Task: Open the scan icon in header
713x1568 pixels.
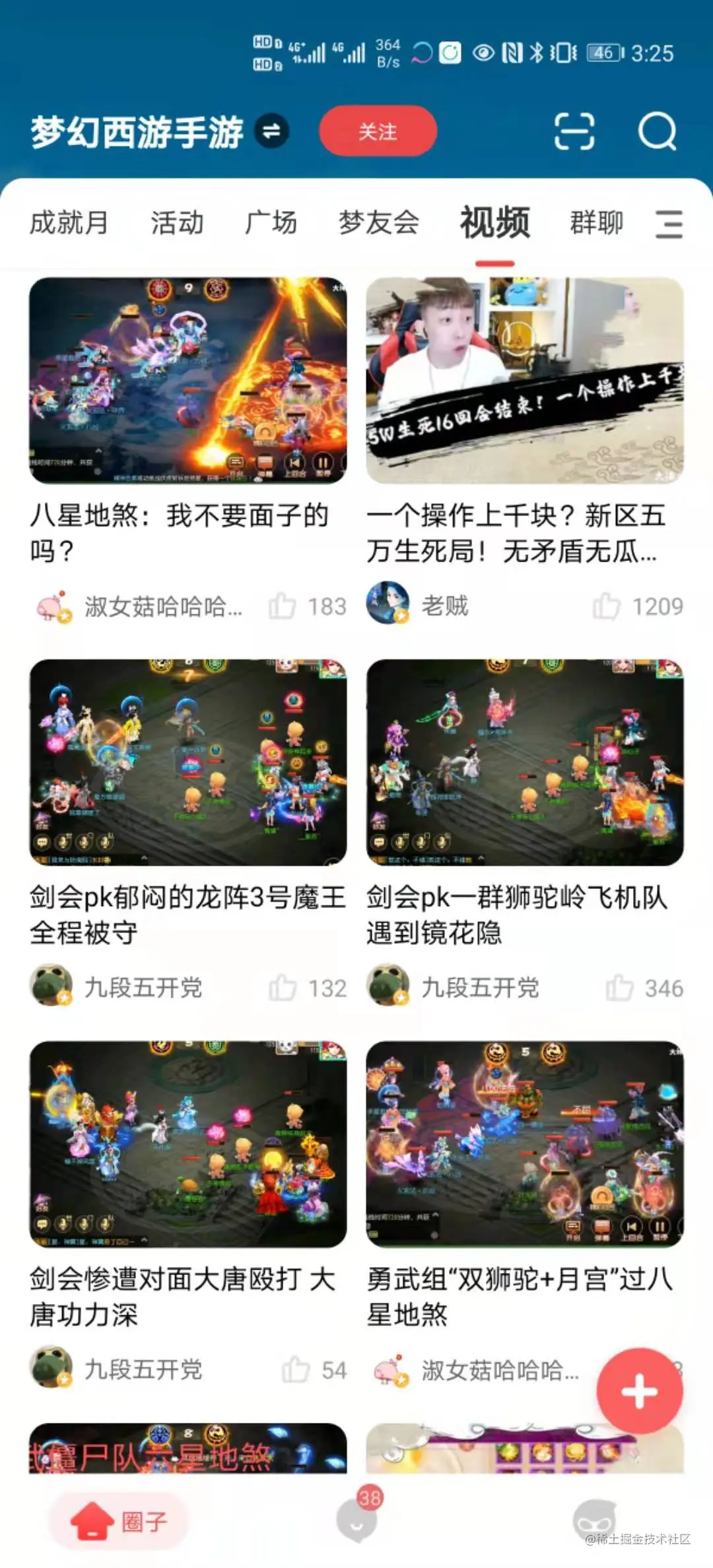Action: tap(574, 131)
